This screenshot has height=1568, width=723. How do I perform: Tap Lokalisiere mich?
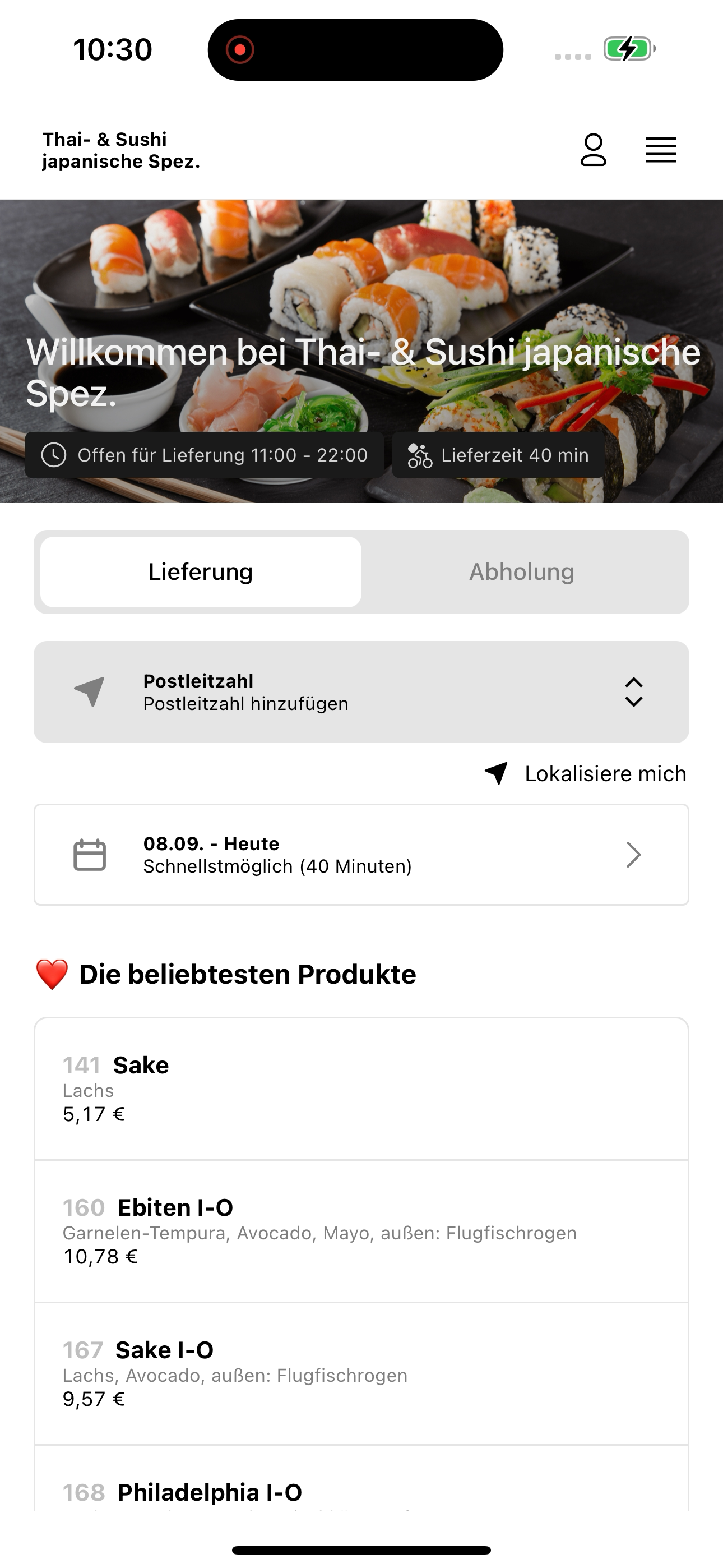585,774
